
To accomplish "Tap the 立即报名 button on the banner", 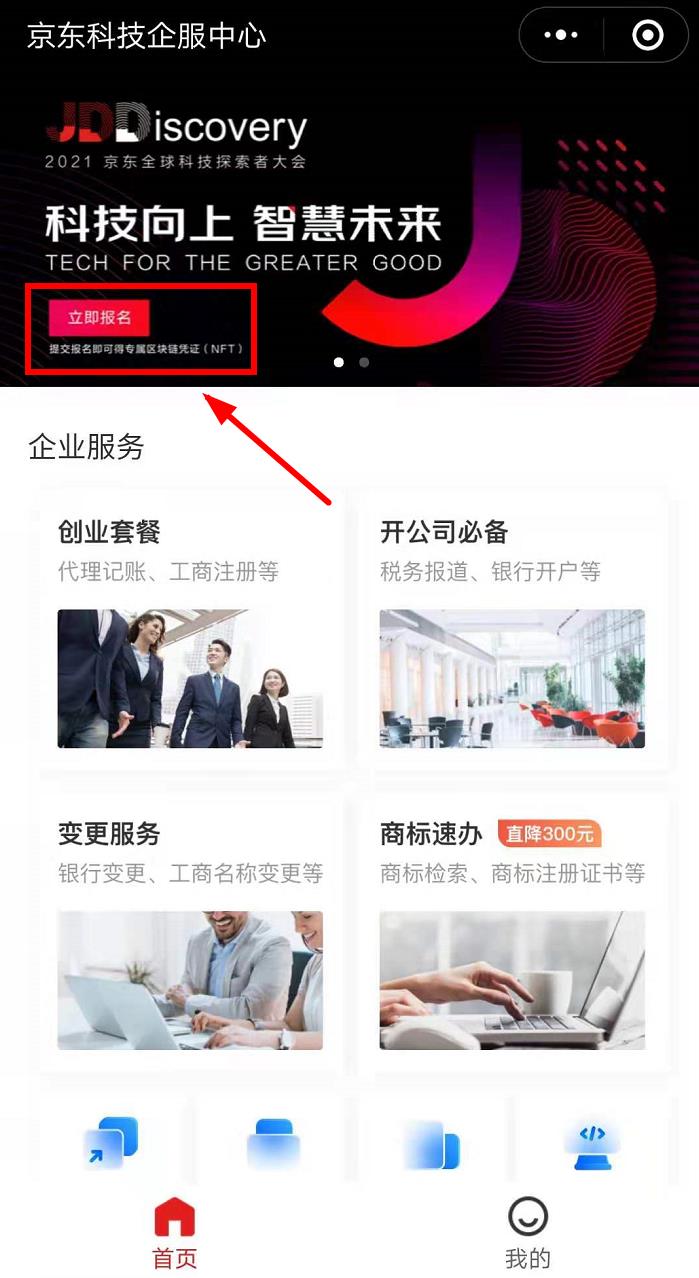I will coord(99,318).
